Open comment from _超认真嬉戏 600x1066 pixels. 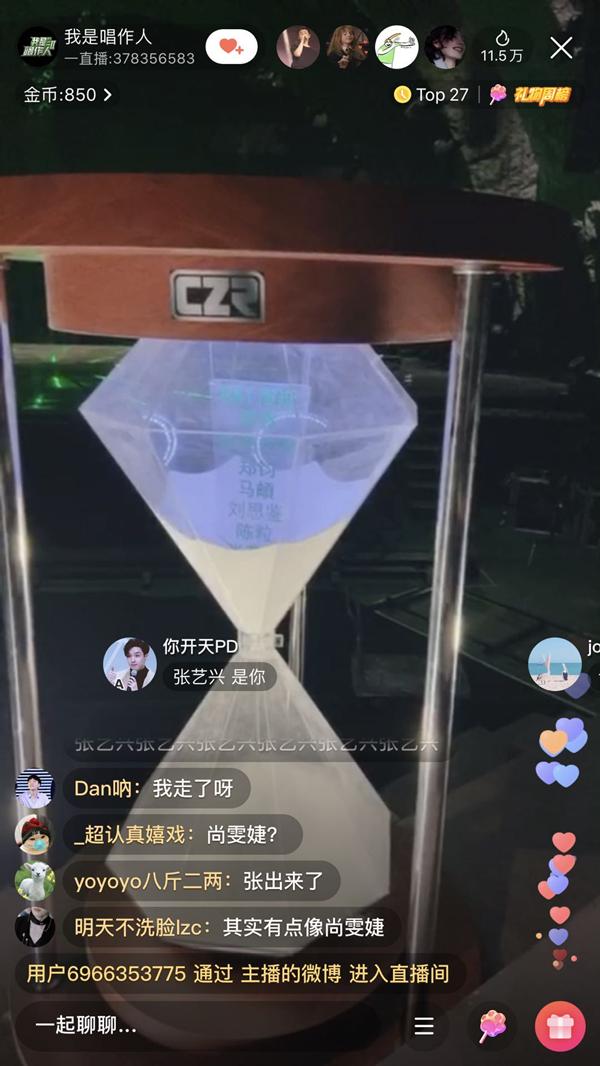180,835
